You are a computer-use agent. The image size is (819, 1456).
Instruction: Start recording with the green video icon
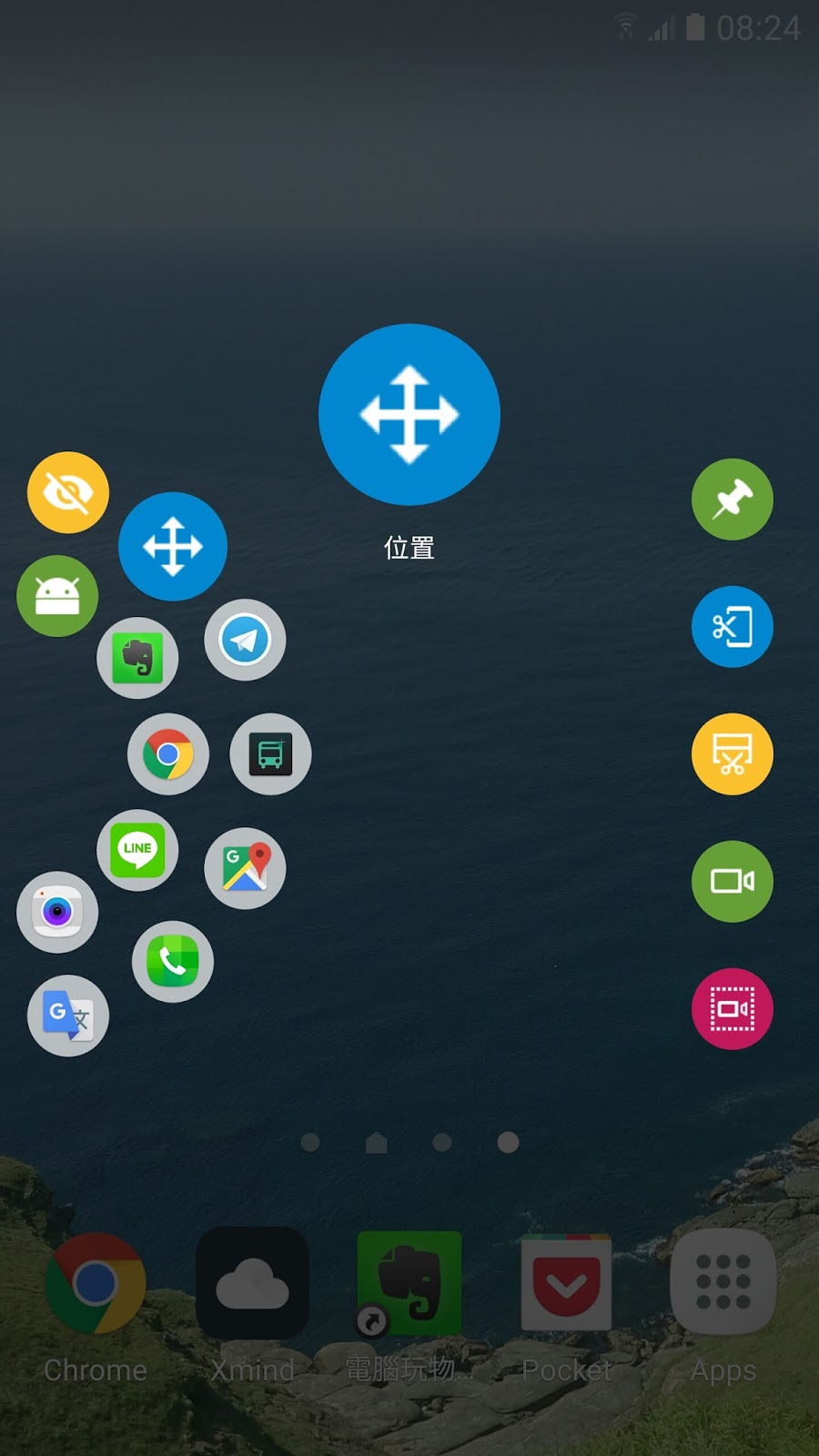click(x=733, y=882)
